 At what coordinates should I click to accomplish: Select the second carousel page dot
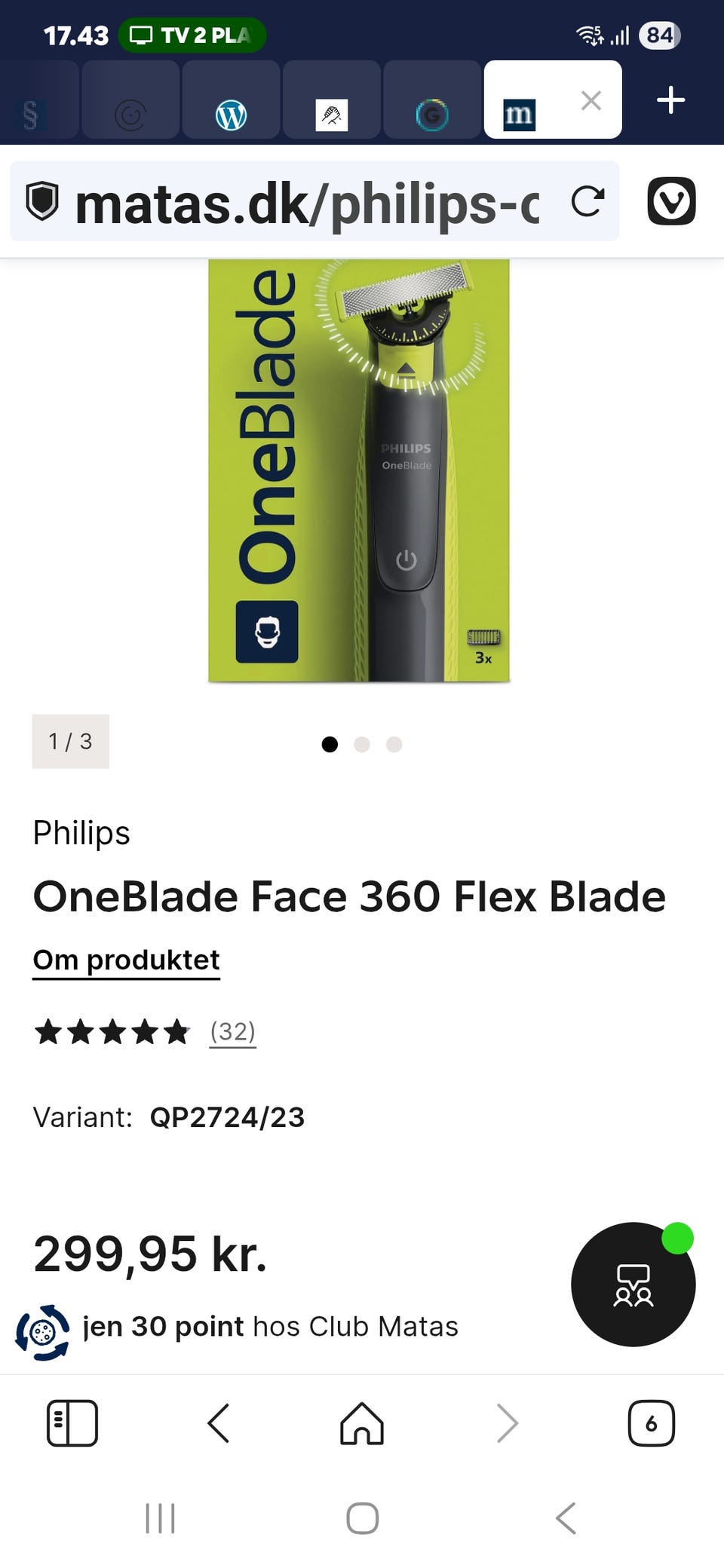click(x=362, y=744)
